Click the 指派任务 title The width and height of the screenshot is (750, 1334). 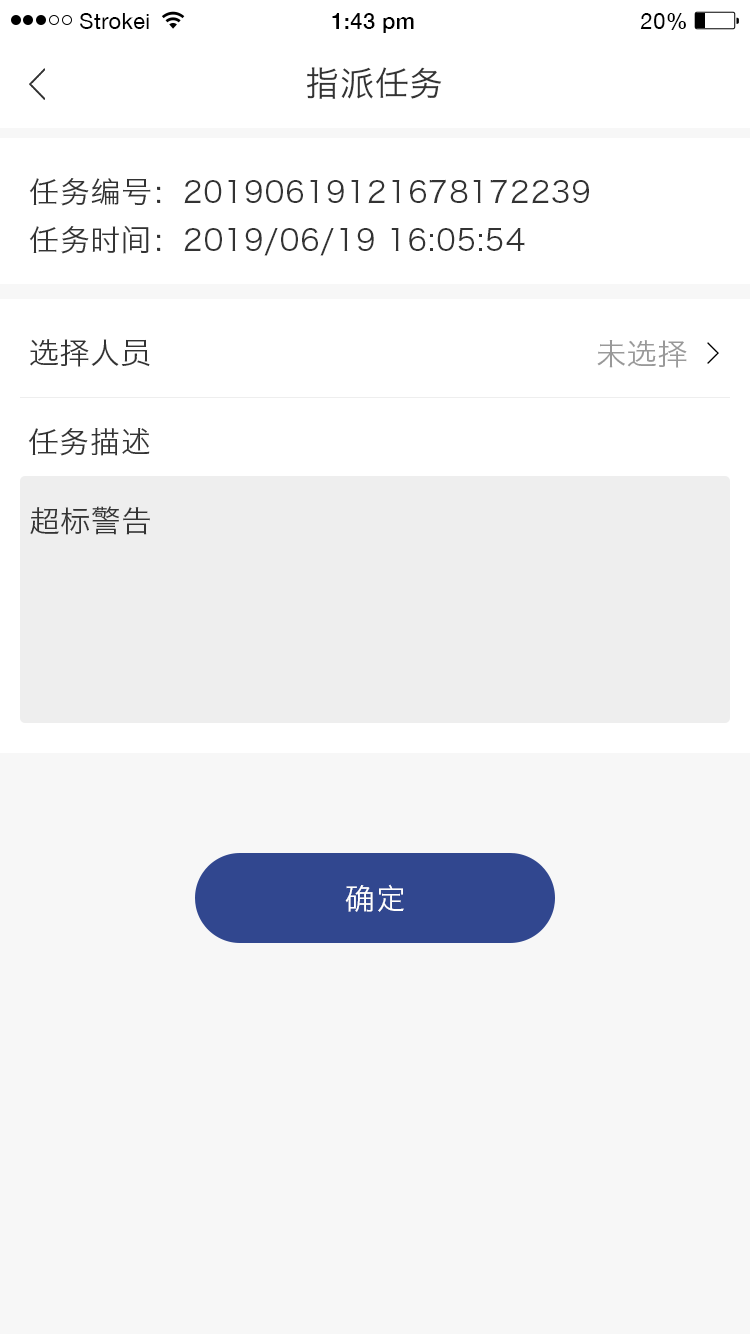375,84
